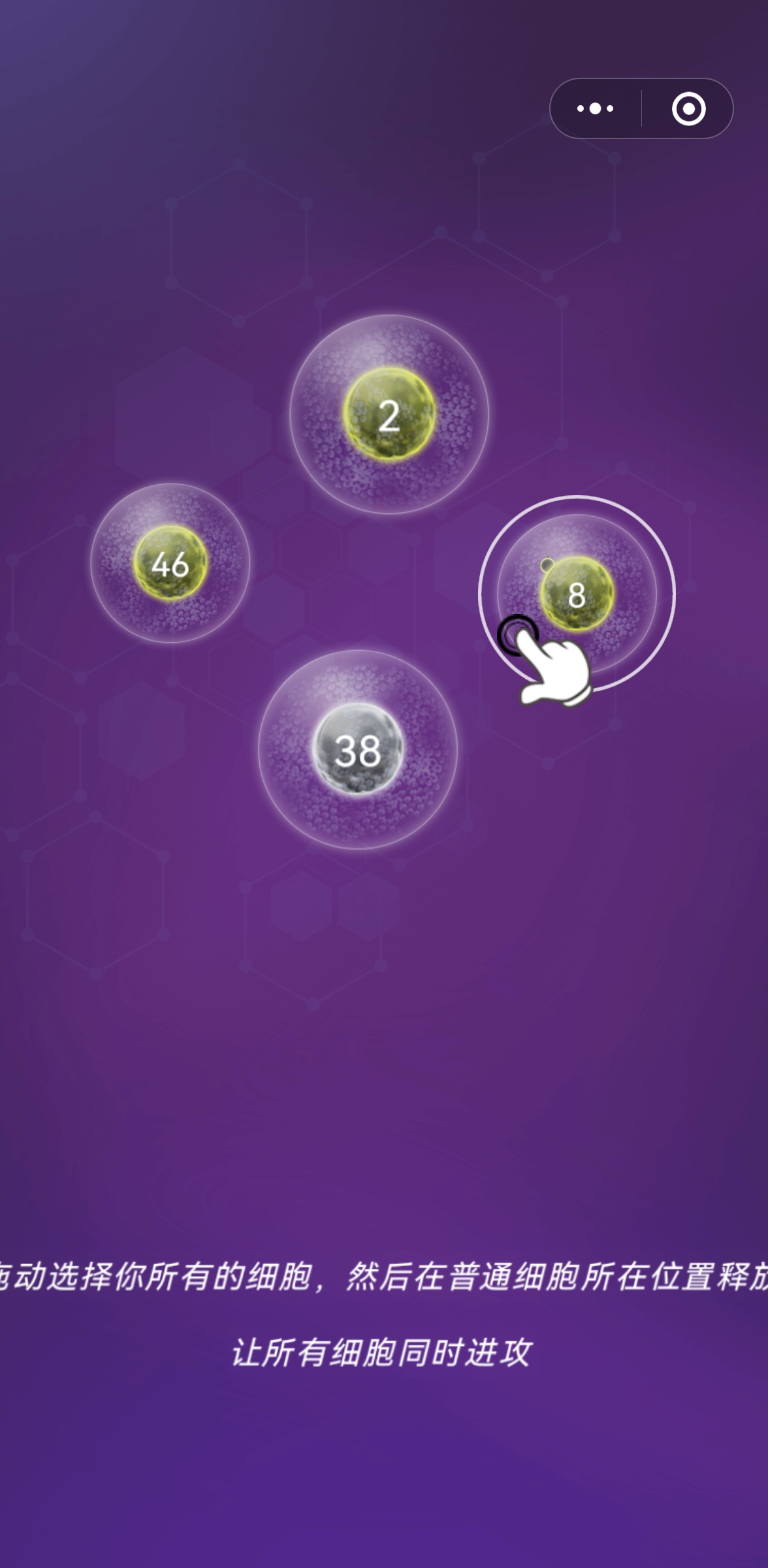Close the mini program via the circle button

pyautogui.click(x=688, y=108)
